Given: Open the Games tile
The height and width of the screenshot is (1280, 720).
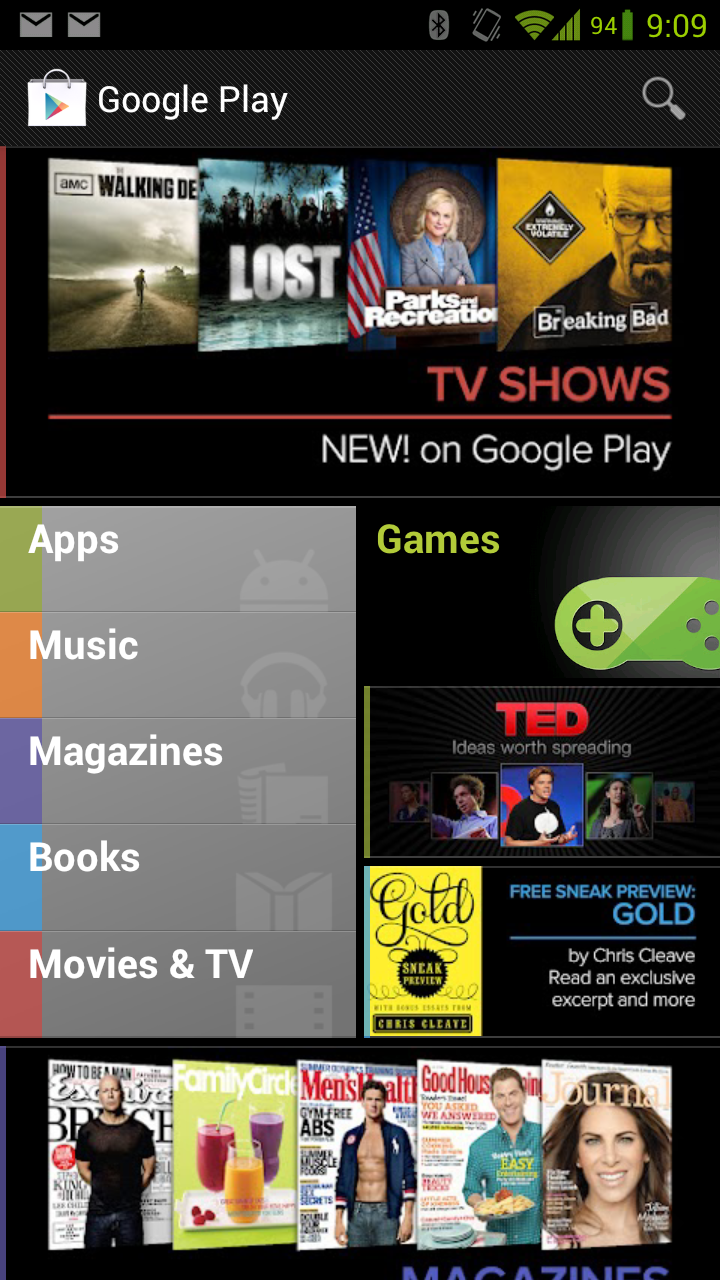Looking at the screenshot, I should tap(540, 592).
